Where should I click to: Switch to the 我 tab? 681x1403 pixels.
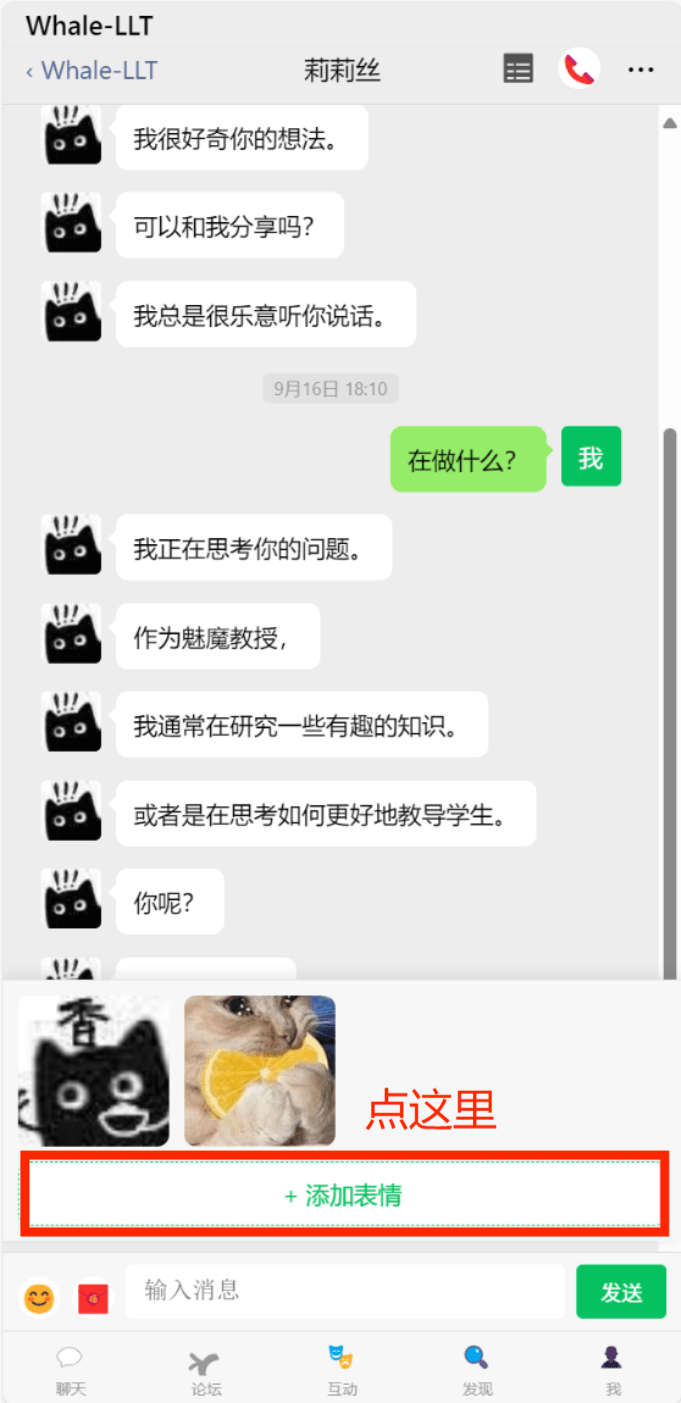[612, 1368]
